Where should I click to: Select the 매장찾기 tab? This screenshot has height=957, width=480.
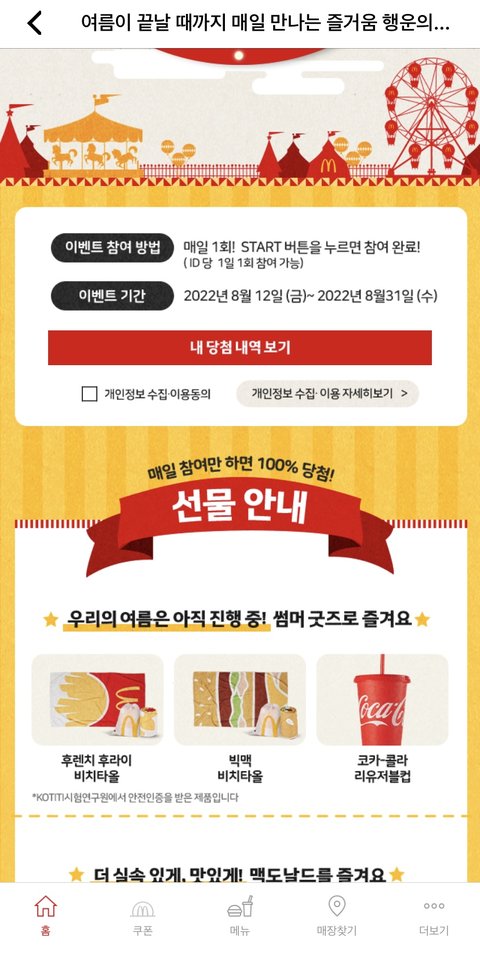click(x=336, y=915)
